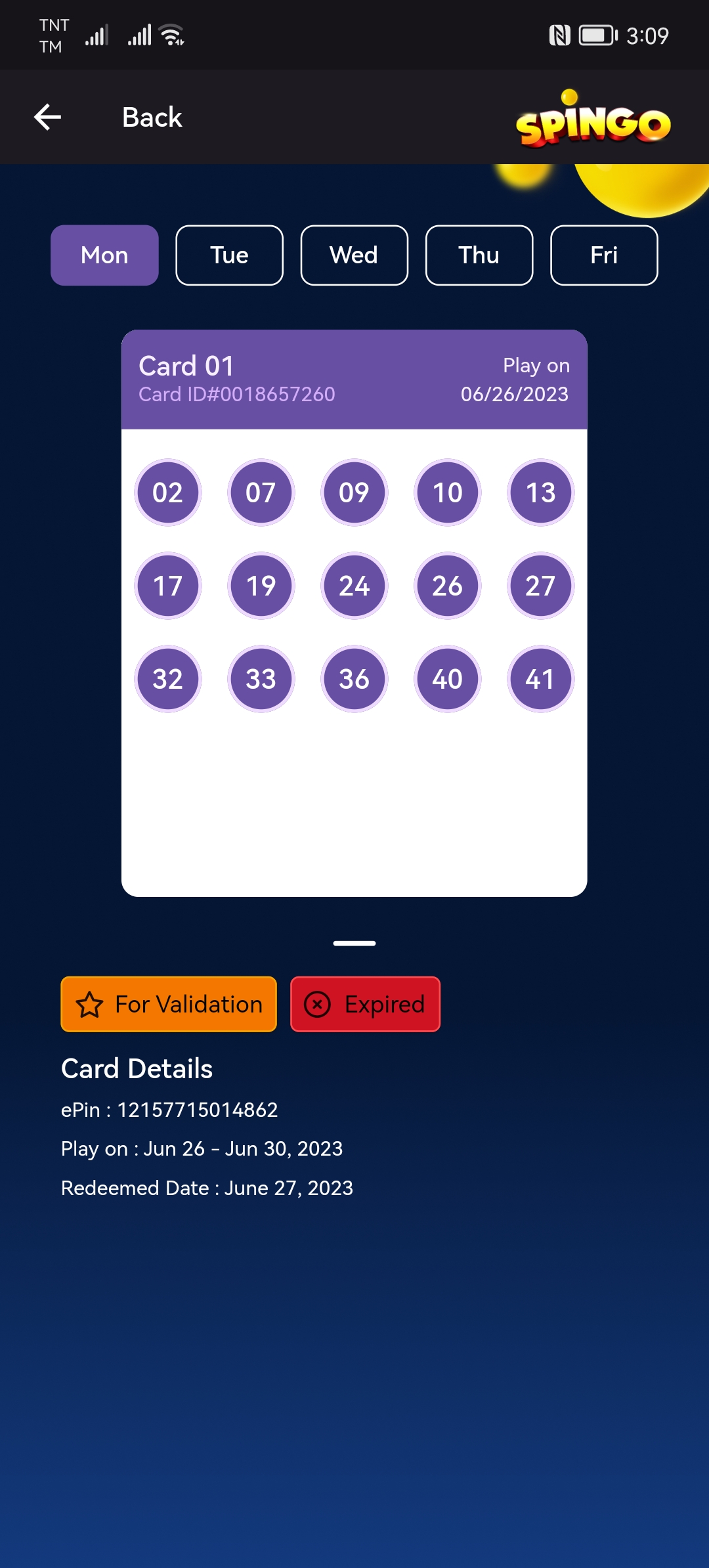Tap the For Validation button
Viewport: 709px width, 1568px height.
(169, 1004)
